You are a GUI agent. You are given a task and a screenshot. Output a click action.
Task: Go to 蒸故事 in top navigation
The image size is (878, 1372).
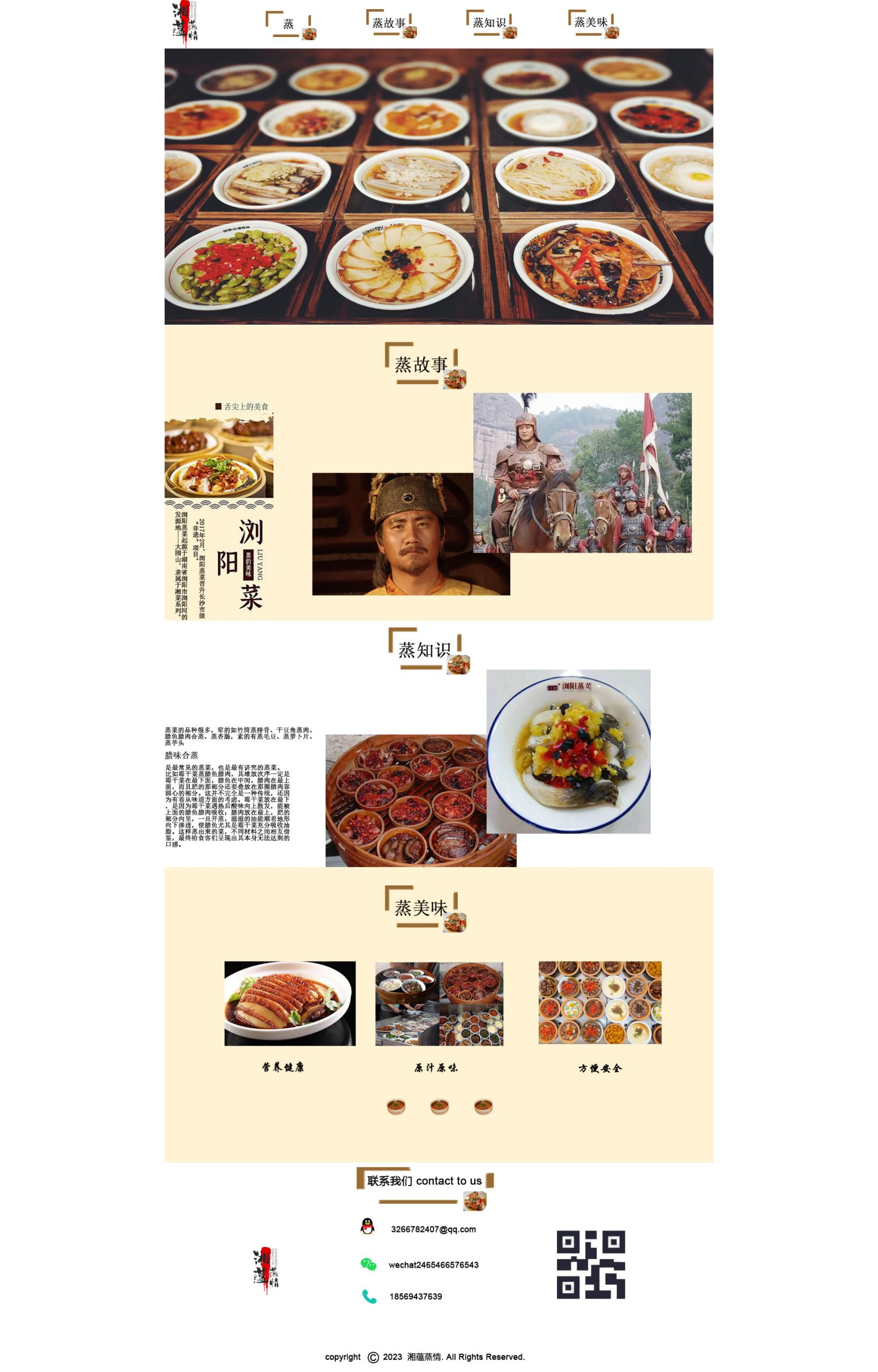pos(390,24)
